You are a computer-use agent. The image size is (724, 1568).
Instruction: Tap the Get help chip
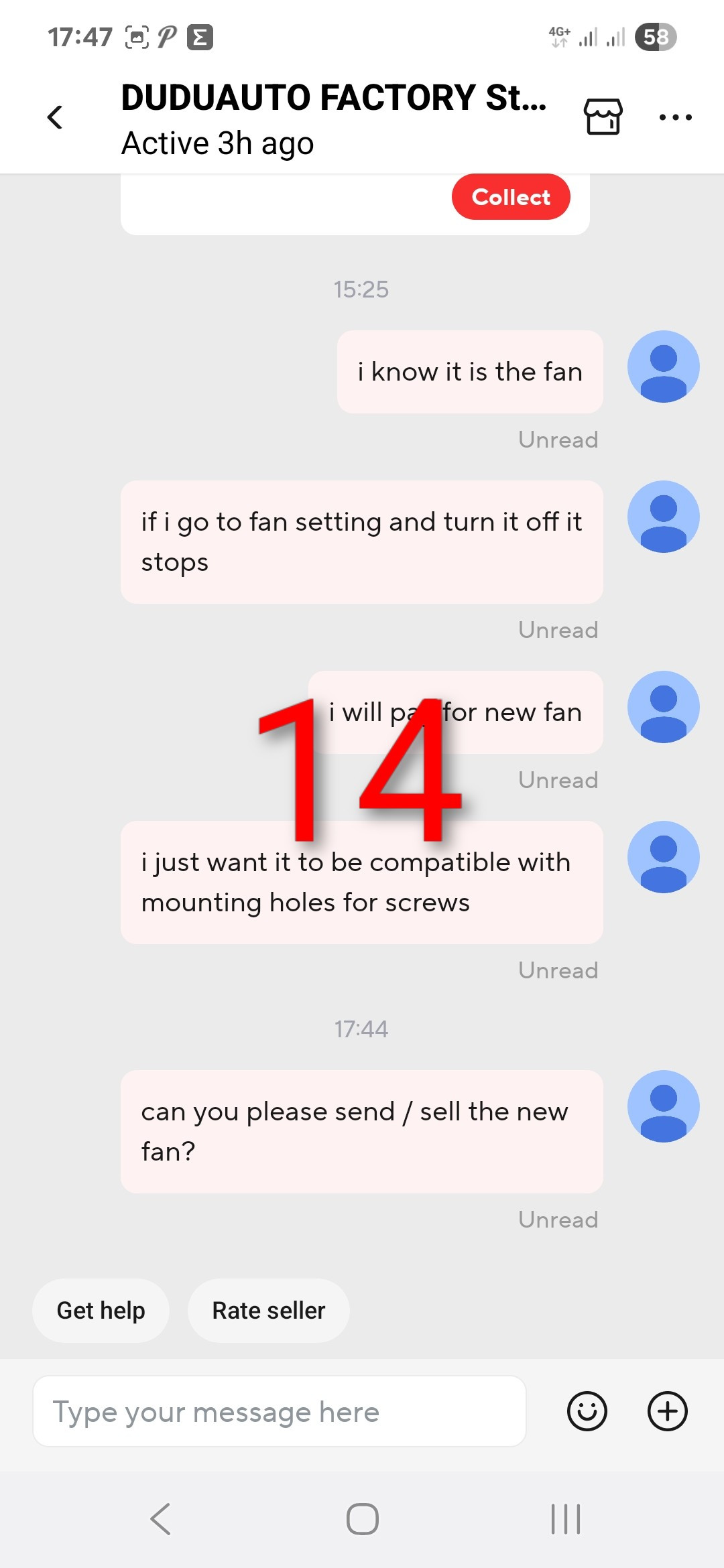[x=101, y=1310]
